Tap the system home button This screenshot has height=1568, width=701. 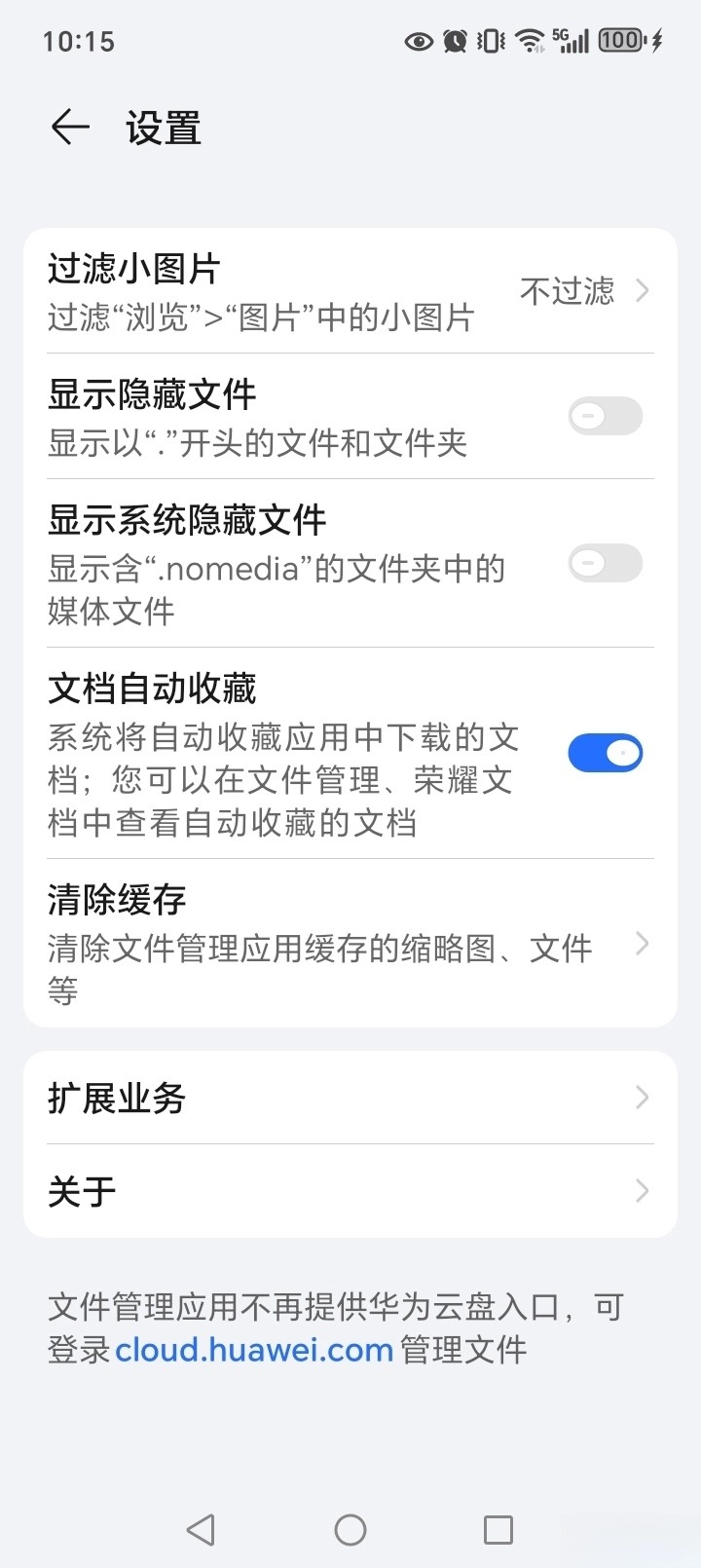[x=350, y=1529]
